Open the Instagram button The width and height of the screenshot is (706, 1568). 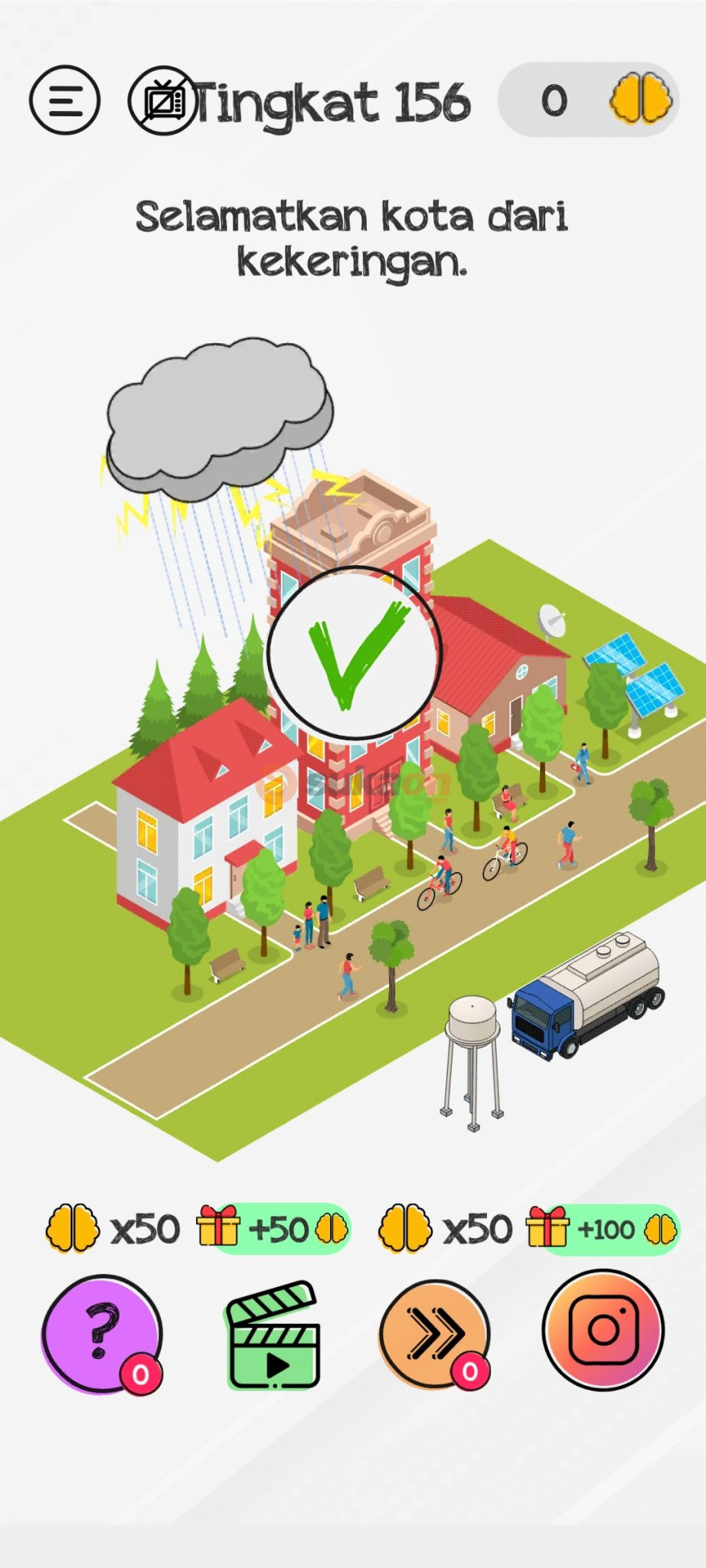coord(603,1330)
